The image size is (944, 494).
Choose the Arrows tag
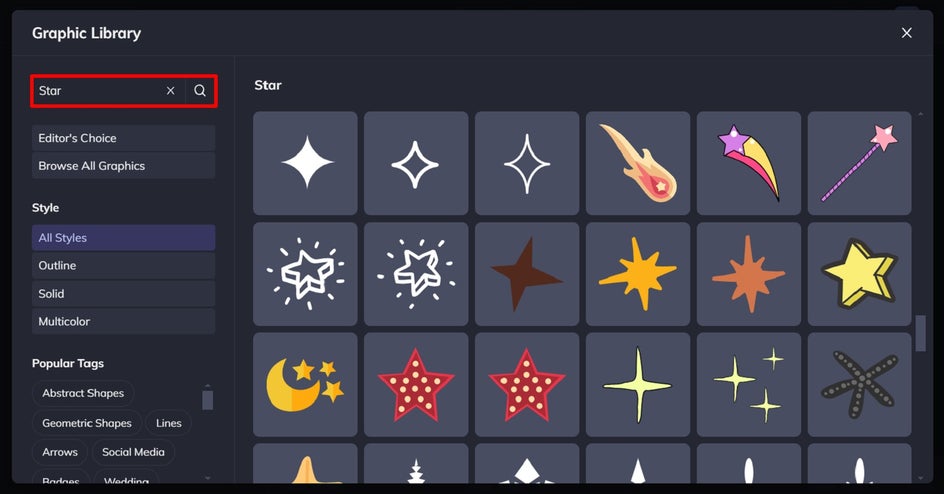[60, 452]
